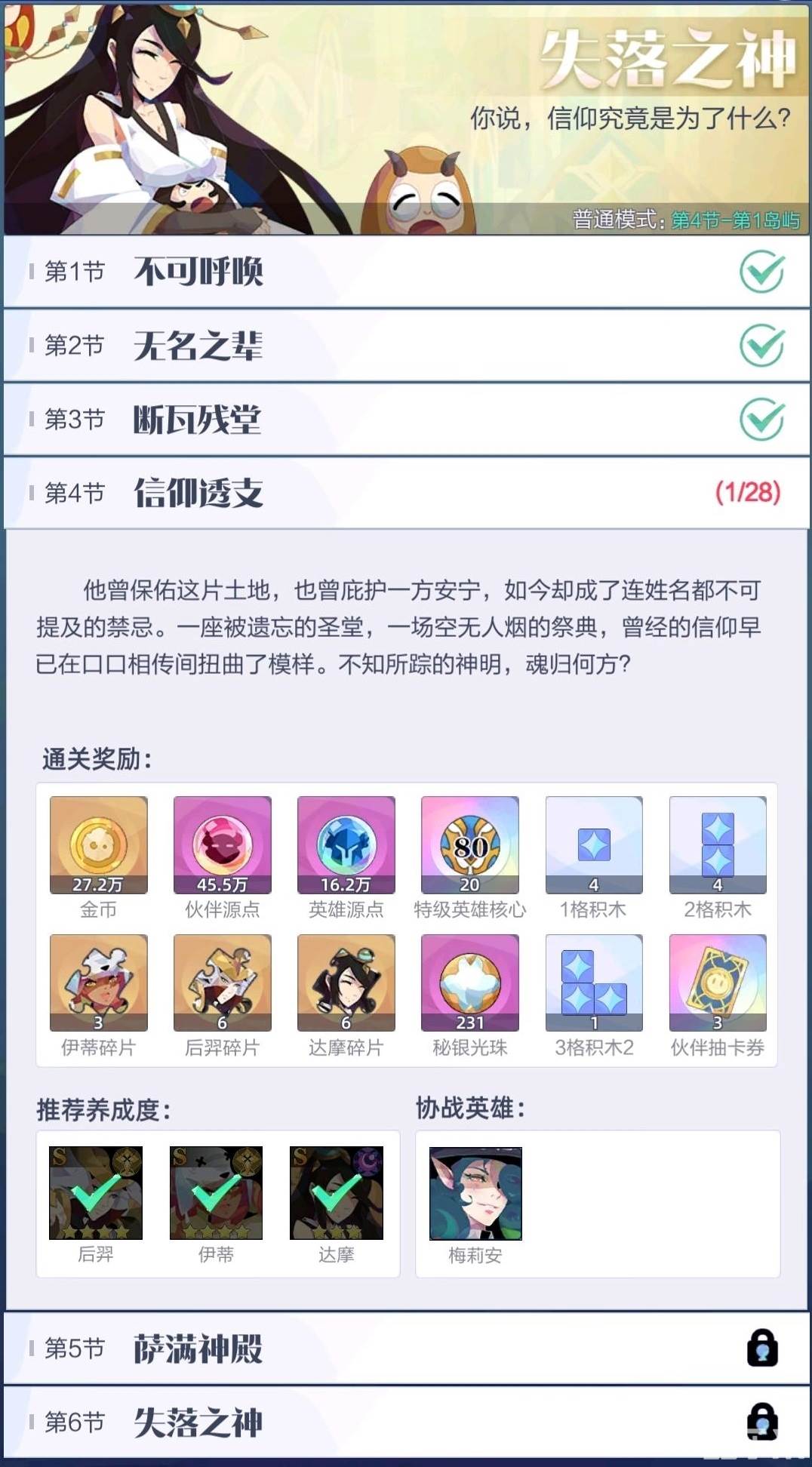Viewport: 812px width, 1467px height.
Task: View the 金币 reward item
Action: point(99,845)
